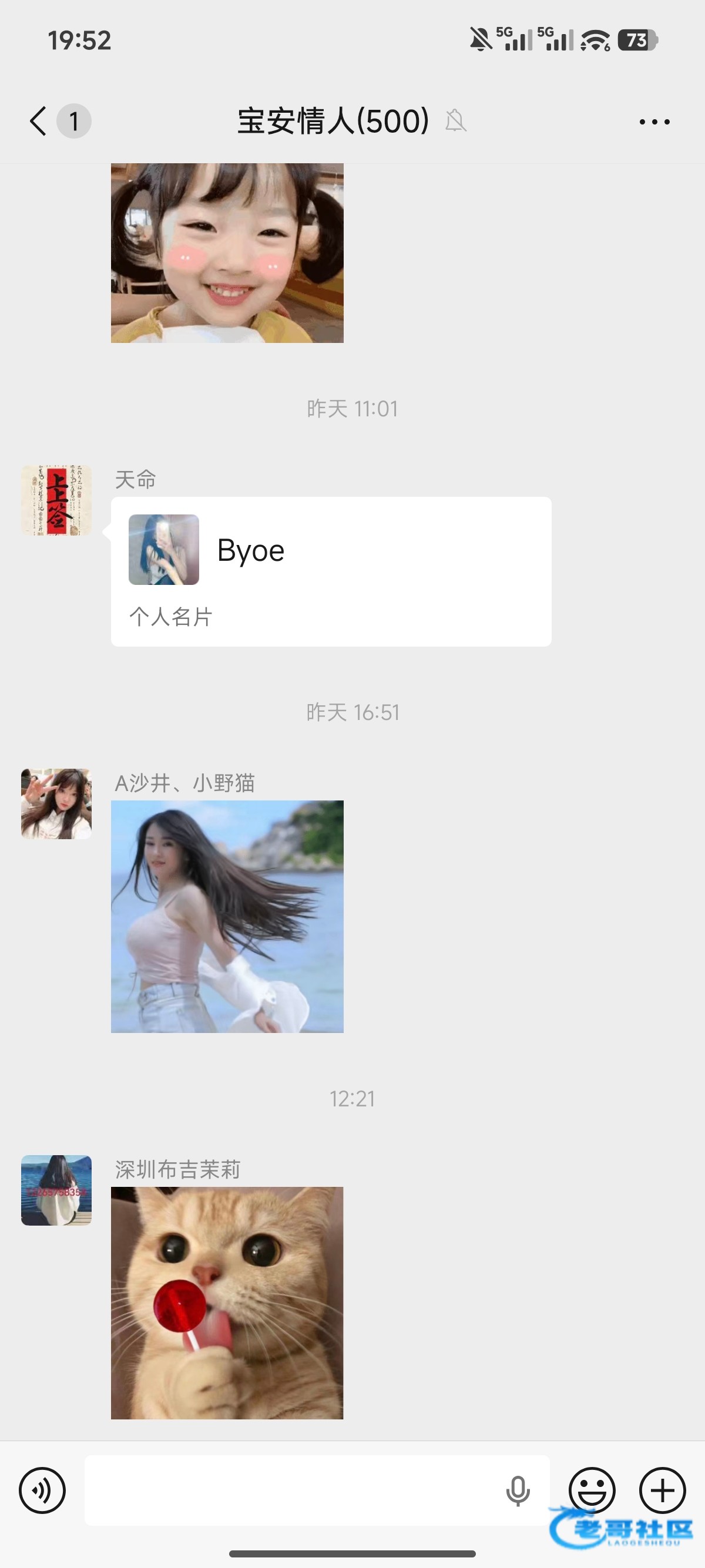Open the Byoe contact card
The image size is (705, 1568).
[331, 570]
